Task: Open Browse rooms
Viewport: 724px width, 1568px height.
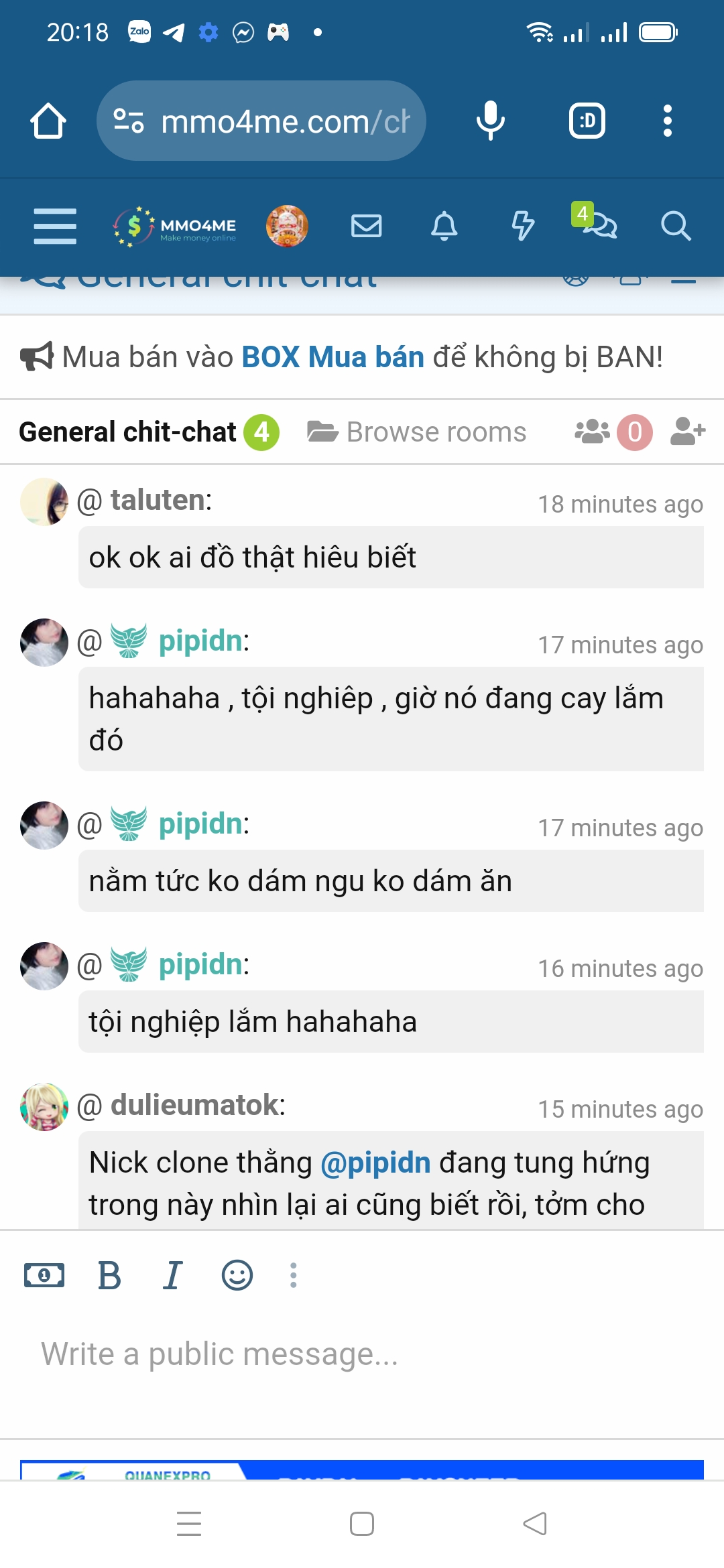Action: [x=417, y=432]
